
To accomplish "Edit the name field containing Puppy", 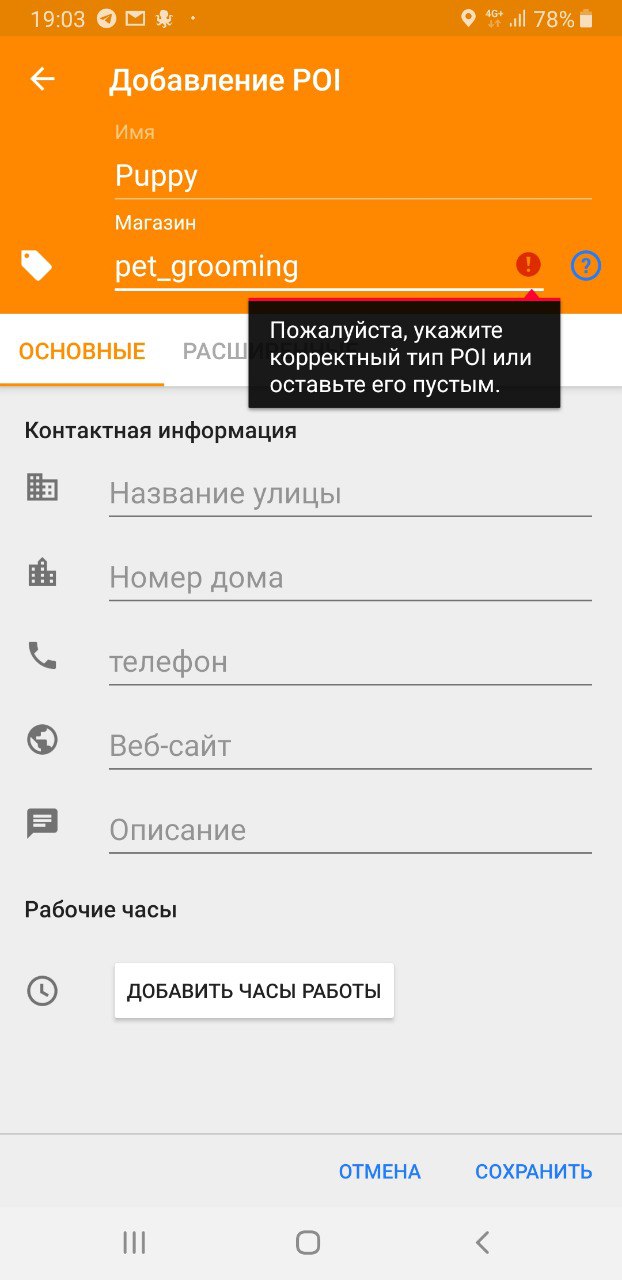I will [353, 177].
